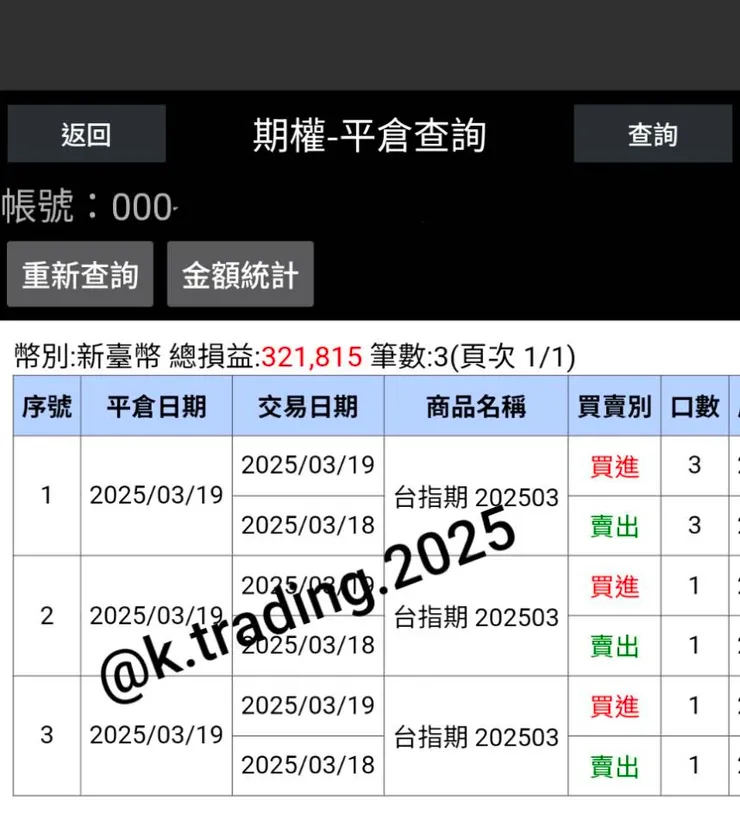
Task: Tap the green 賣出 label in row 1
Action: pos(613,525)
